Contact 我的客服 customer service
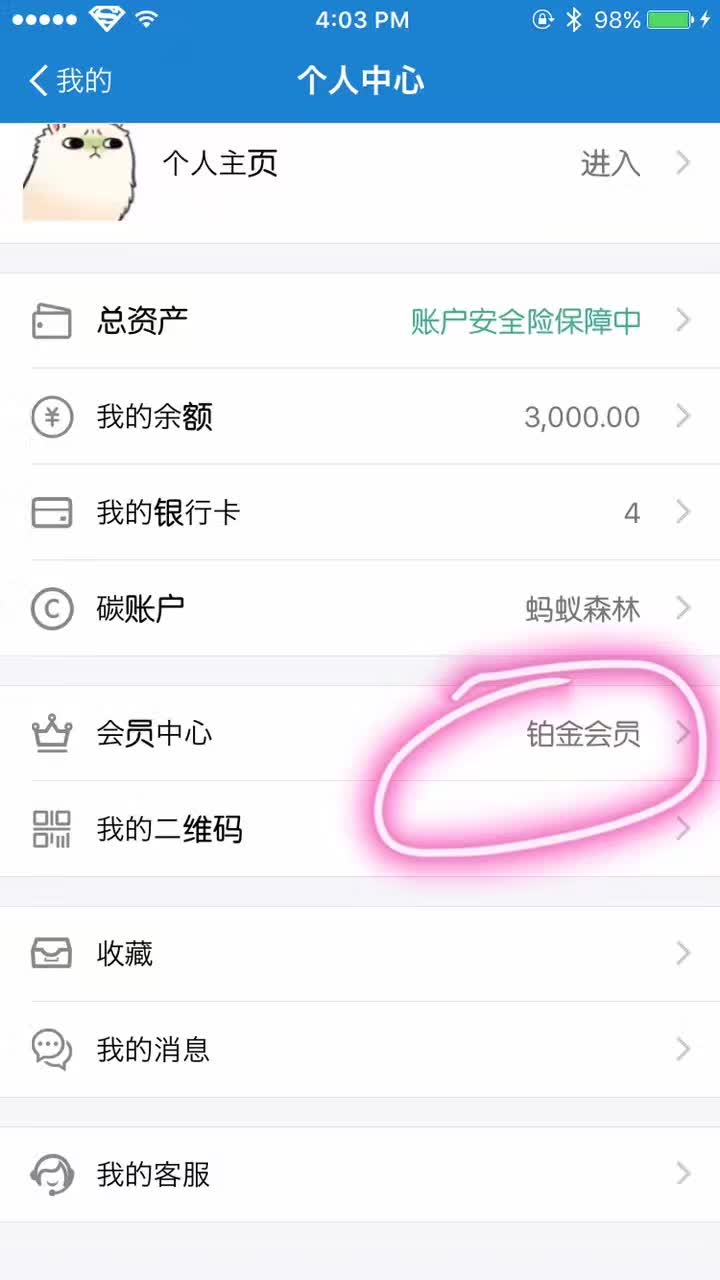 360,1174
